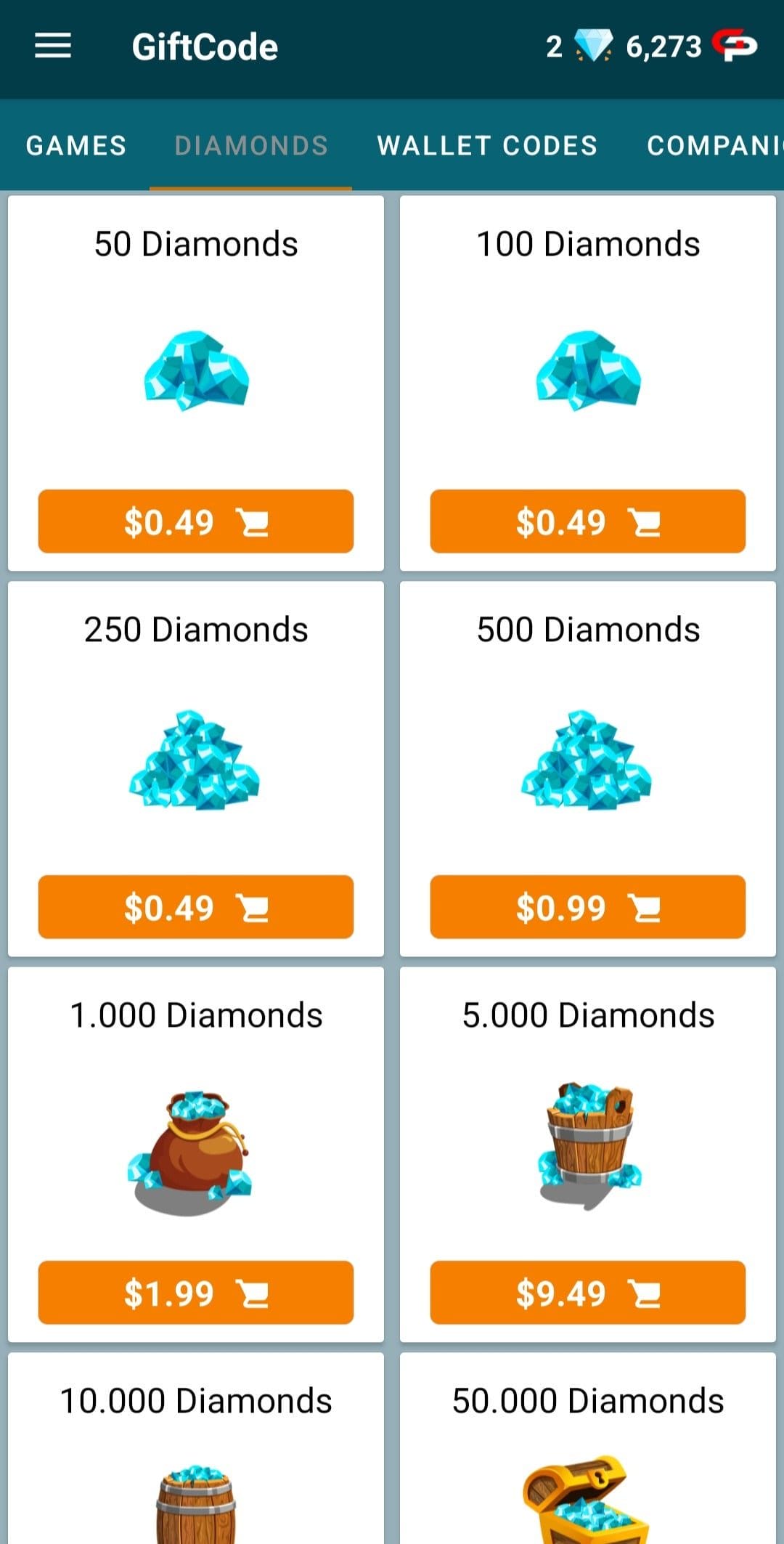The image size is (784, 1544).
Task: Switch to the Wallet Codes tab
Action: tap(487, 145)
